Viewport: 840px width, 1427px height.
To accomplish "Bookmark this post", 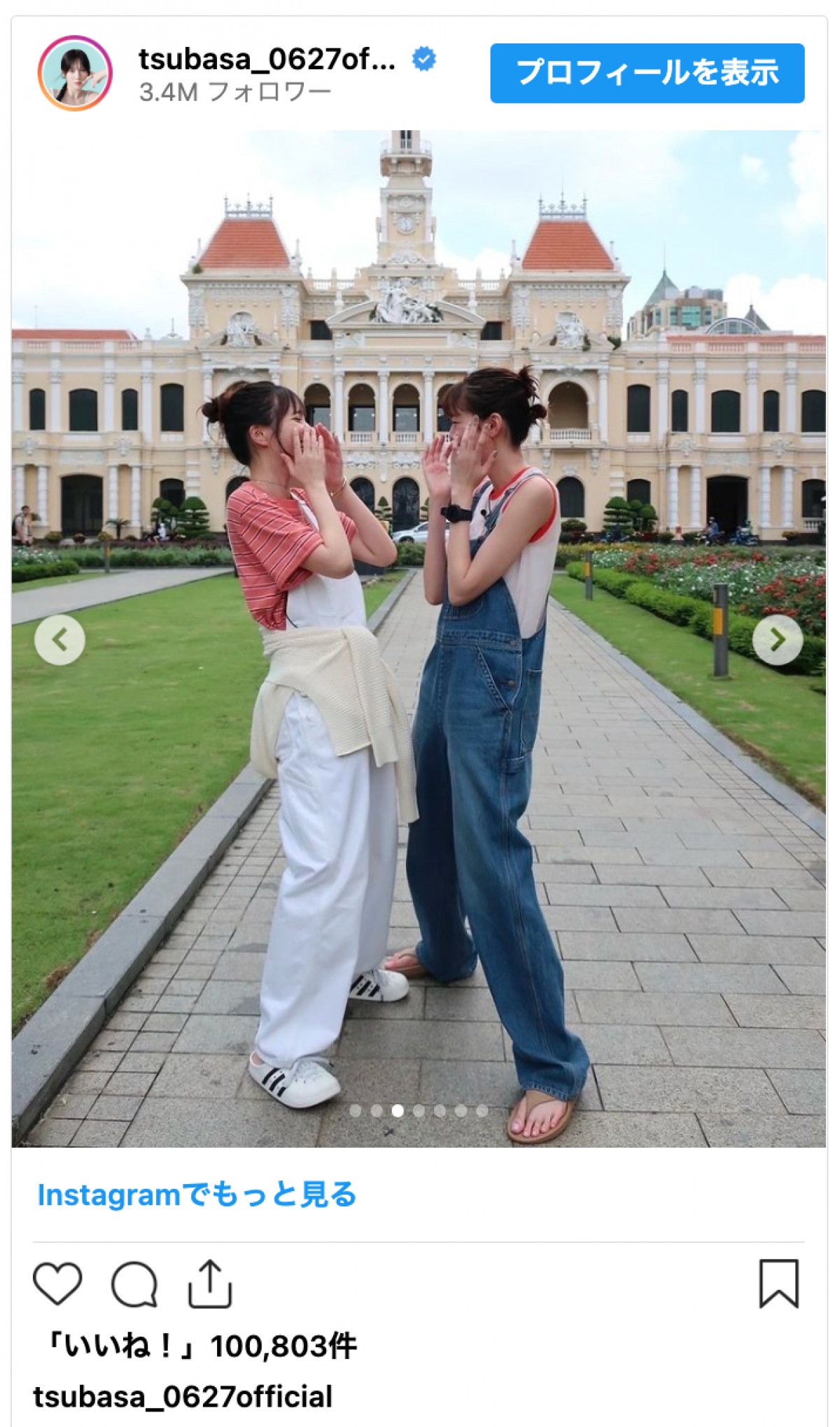I will [x=778, y=1283].
